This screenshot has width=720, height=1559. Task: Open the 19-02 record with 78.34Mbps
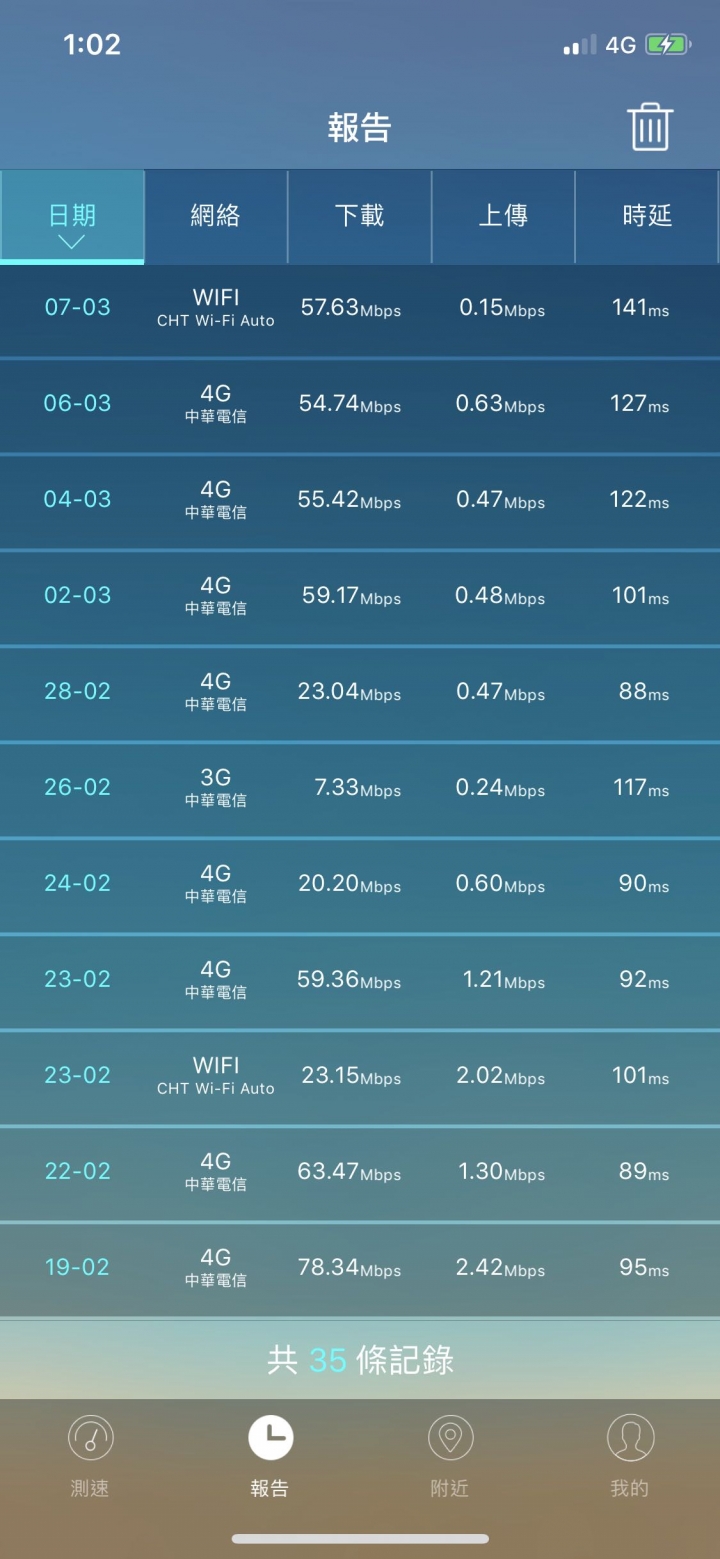[x=360, y=1268]
